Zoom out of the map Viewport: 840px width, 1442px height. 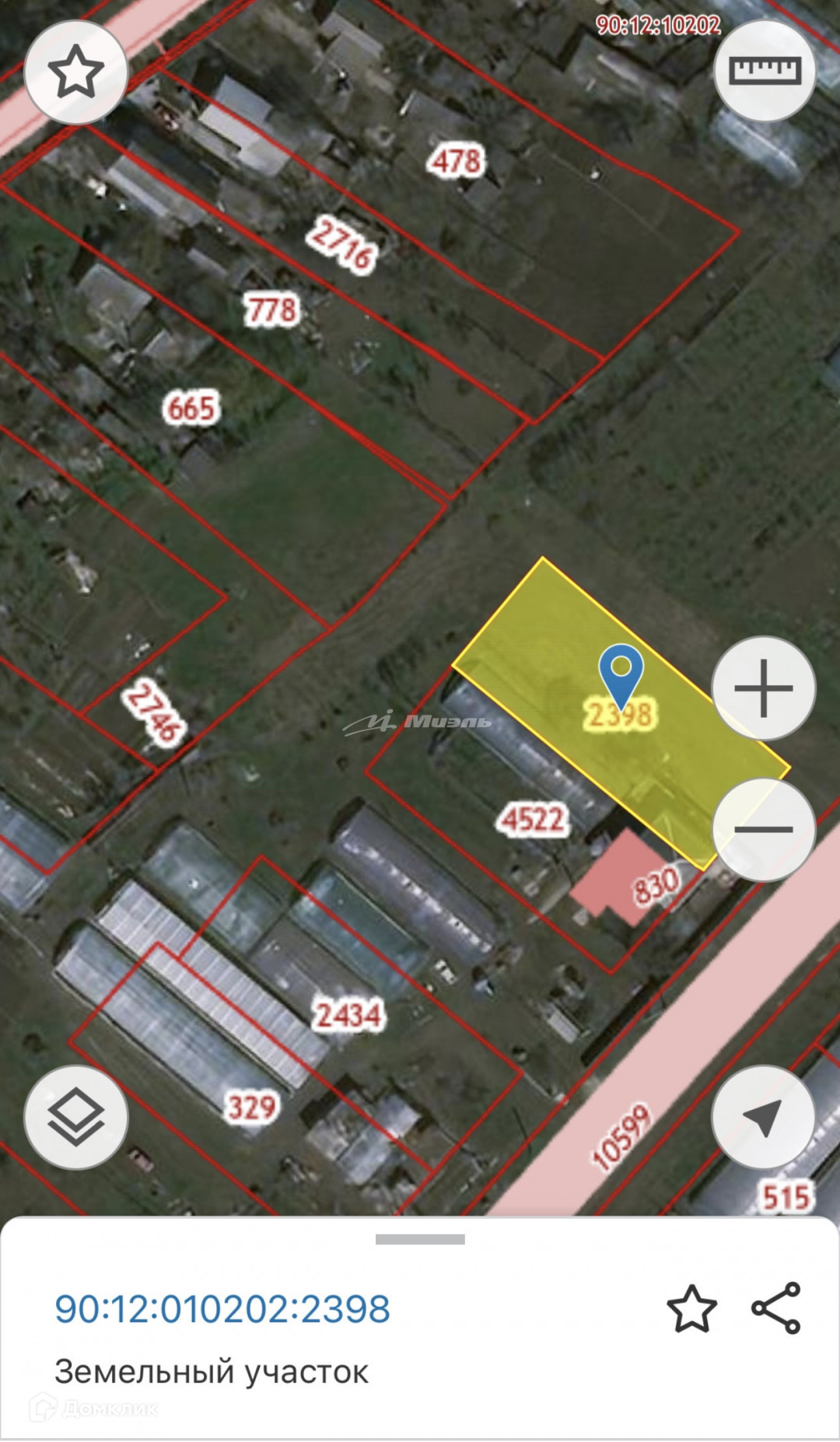[763, 829]
